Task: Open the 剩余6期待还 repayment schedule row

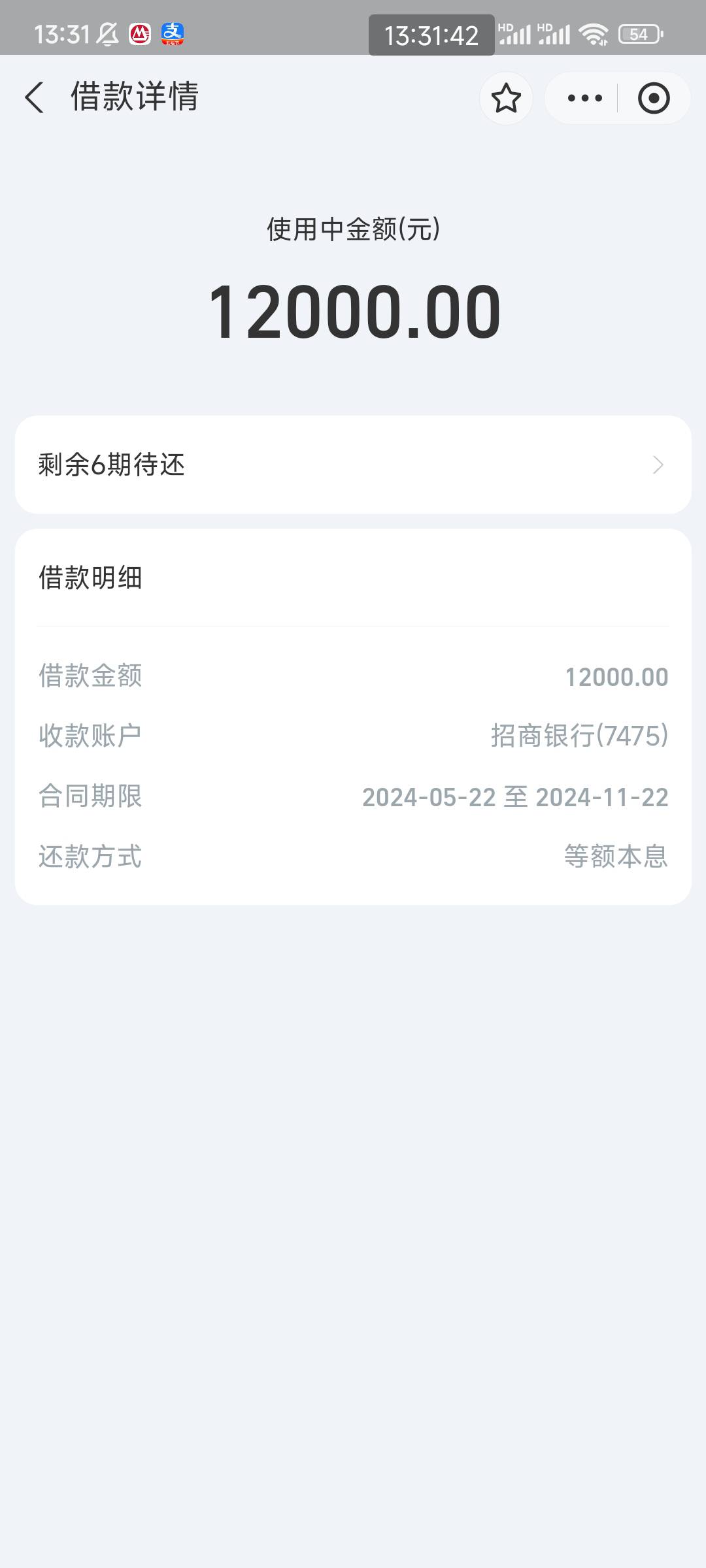Action: coord(353,465)
